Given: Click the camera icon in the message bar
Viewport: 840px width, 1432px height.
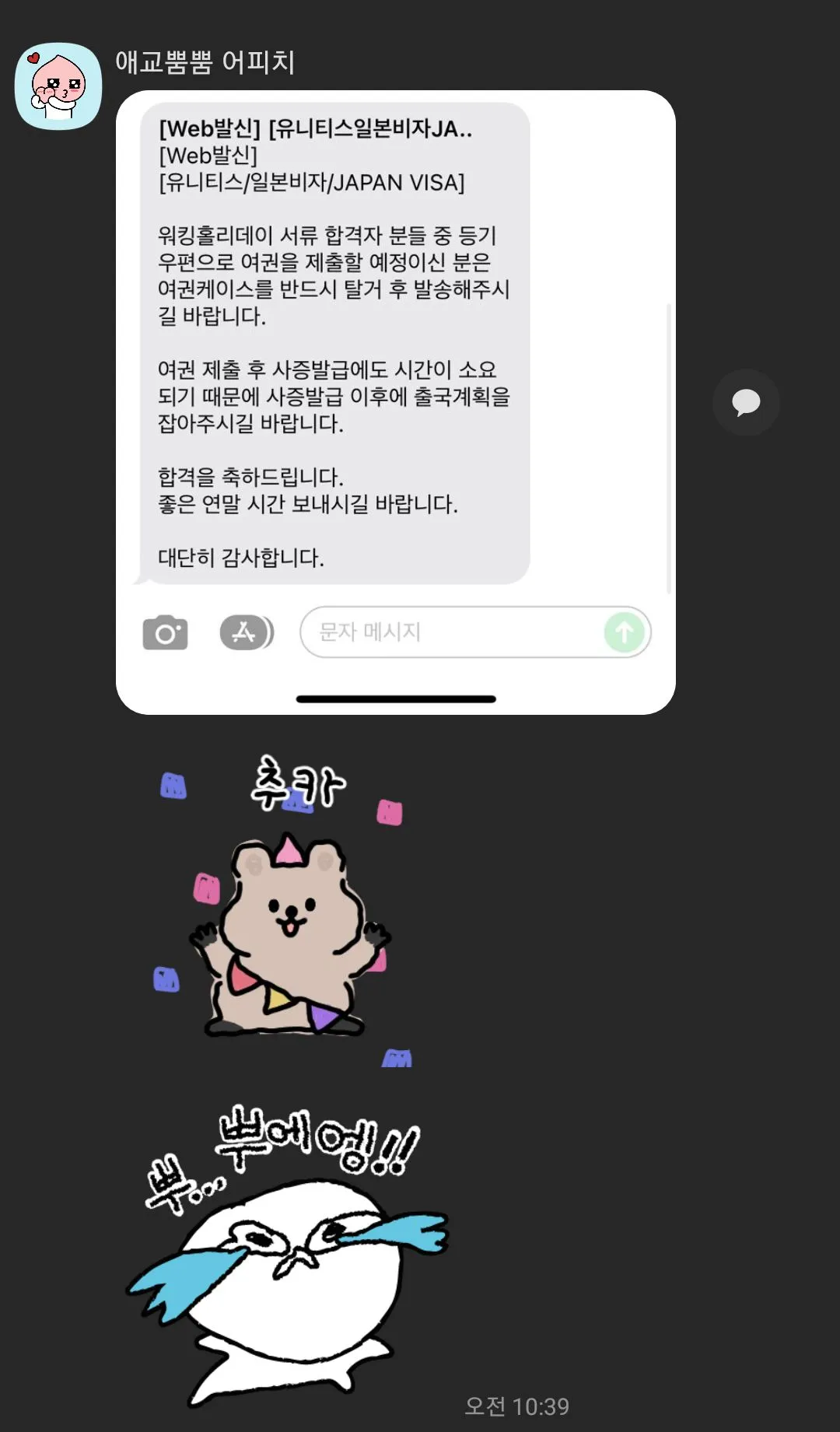Looking at the screenshot, I should tap(165, 632).
